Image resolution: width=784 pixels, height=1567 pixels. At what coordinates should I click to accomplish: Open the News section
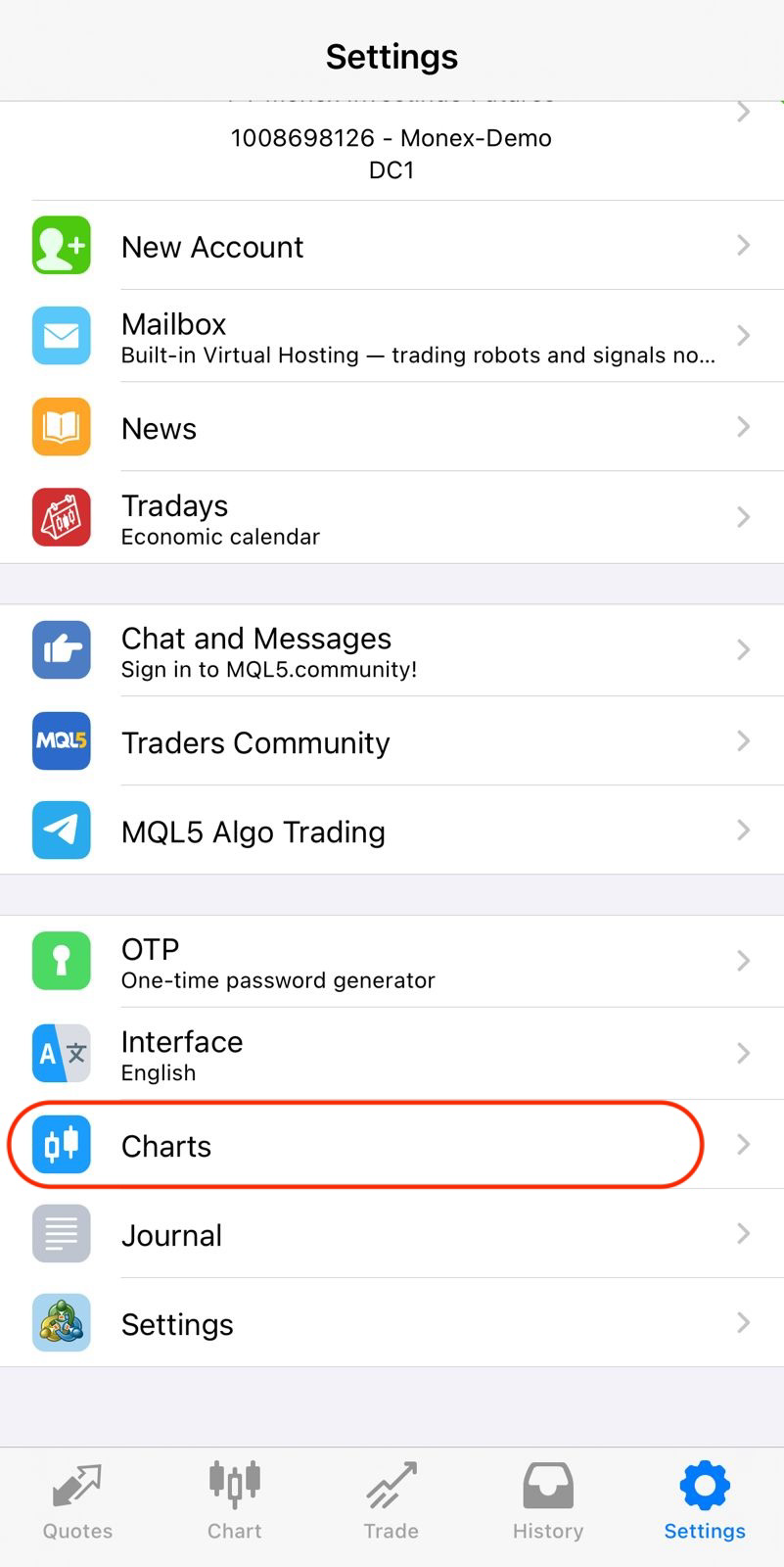point(392,427)
